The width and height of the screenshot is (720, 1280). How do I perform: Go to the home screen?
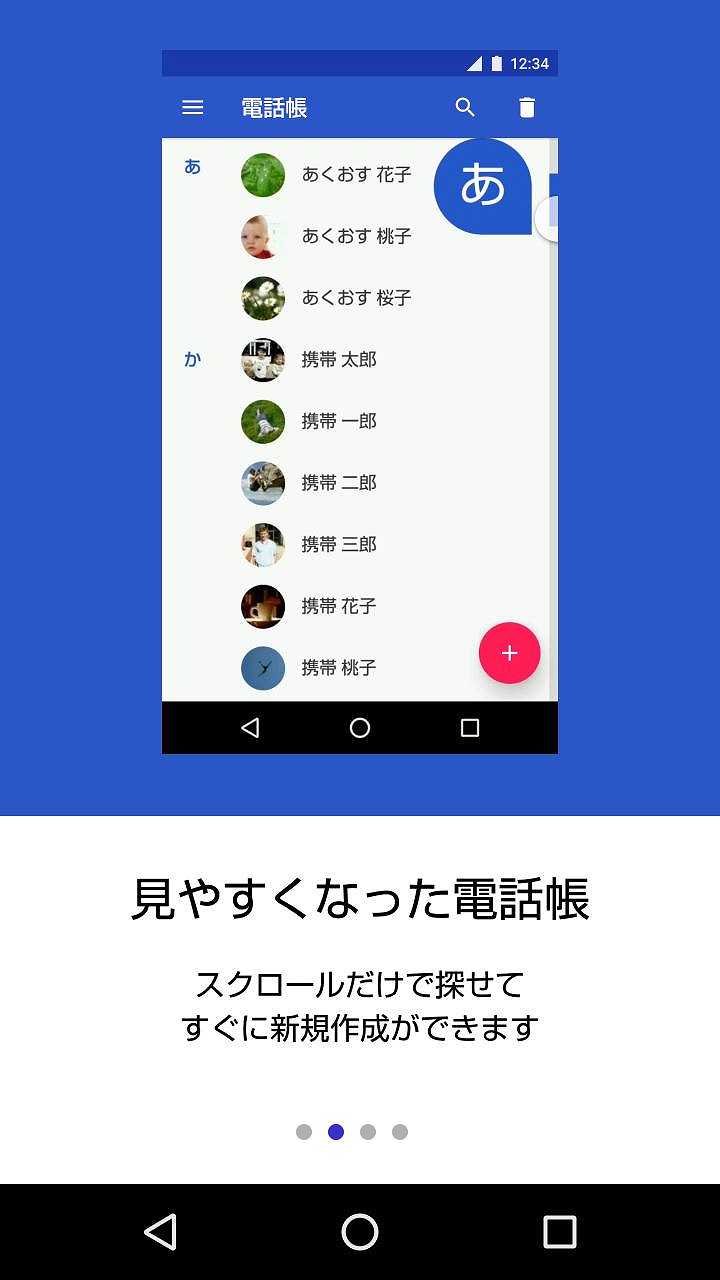(360, 1231)
